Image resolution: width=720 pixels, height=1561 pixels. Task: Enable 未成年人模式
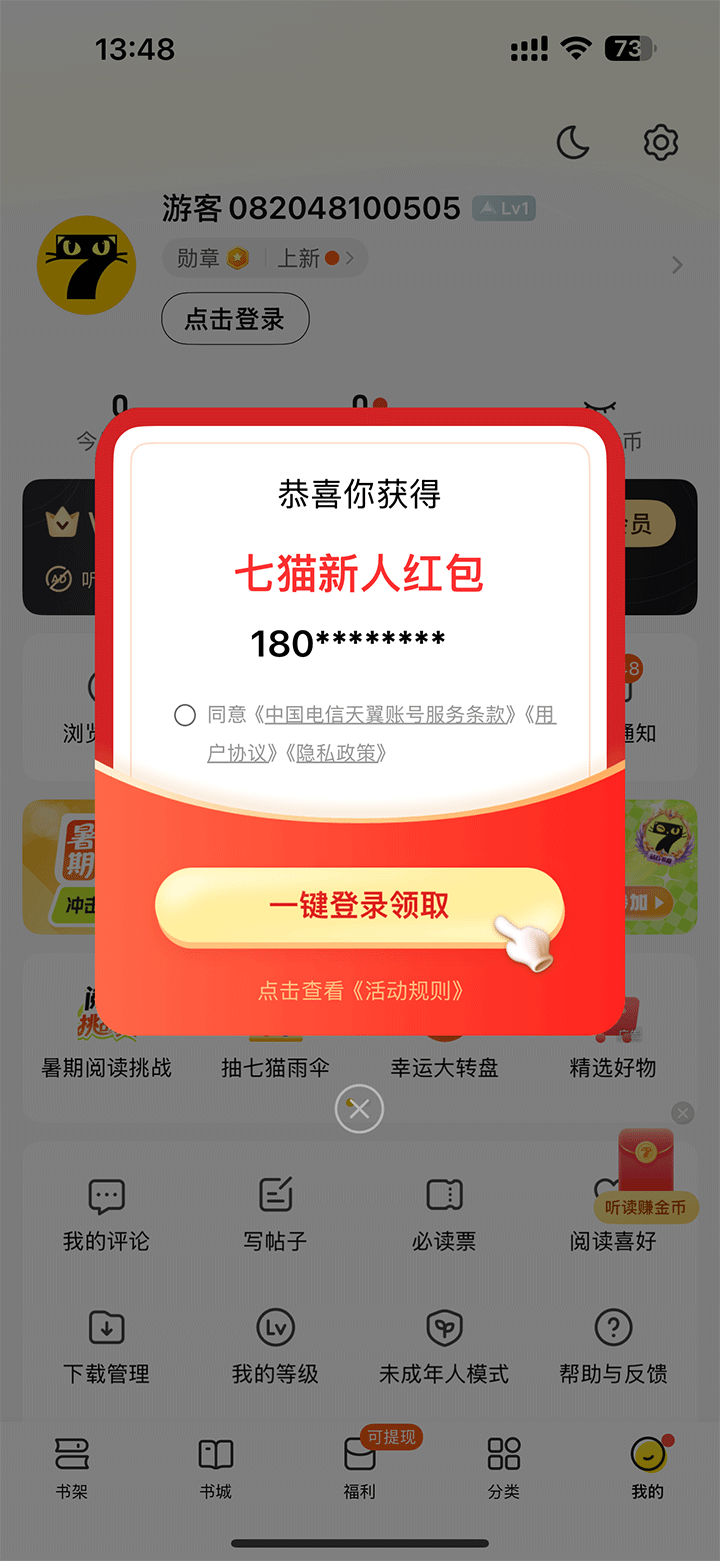[x=444, y=1345]
